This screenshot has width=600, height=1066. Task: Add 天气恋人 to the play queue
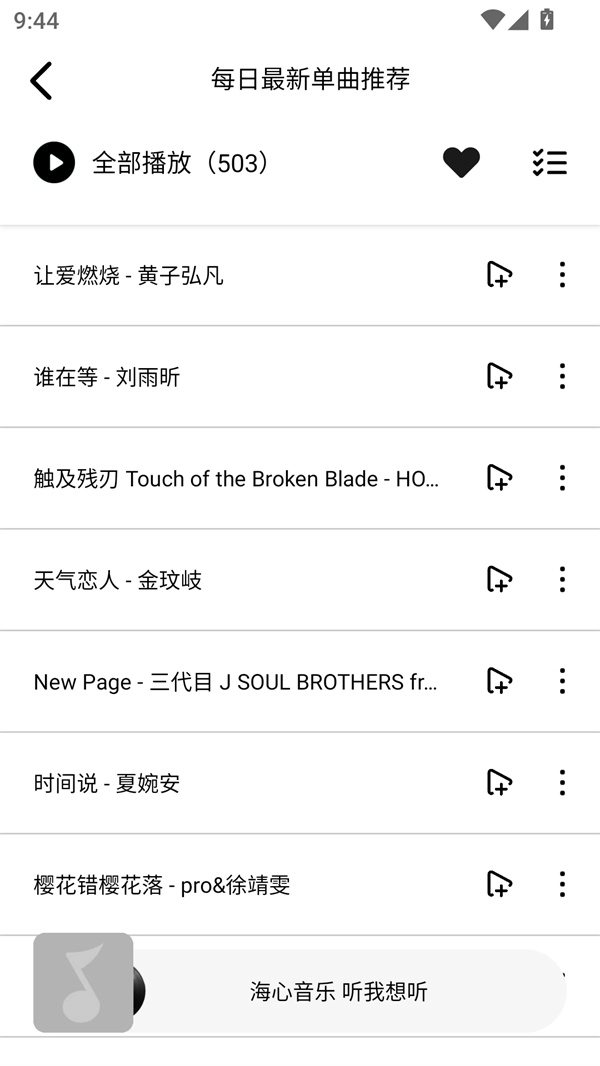[499, 579]
